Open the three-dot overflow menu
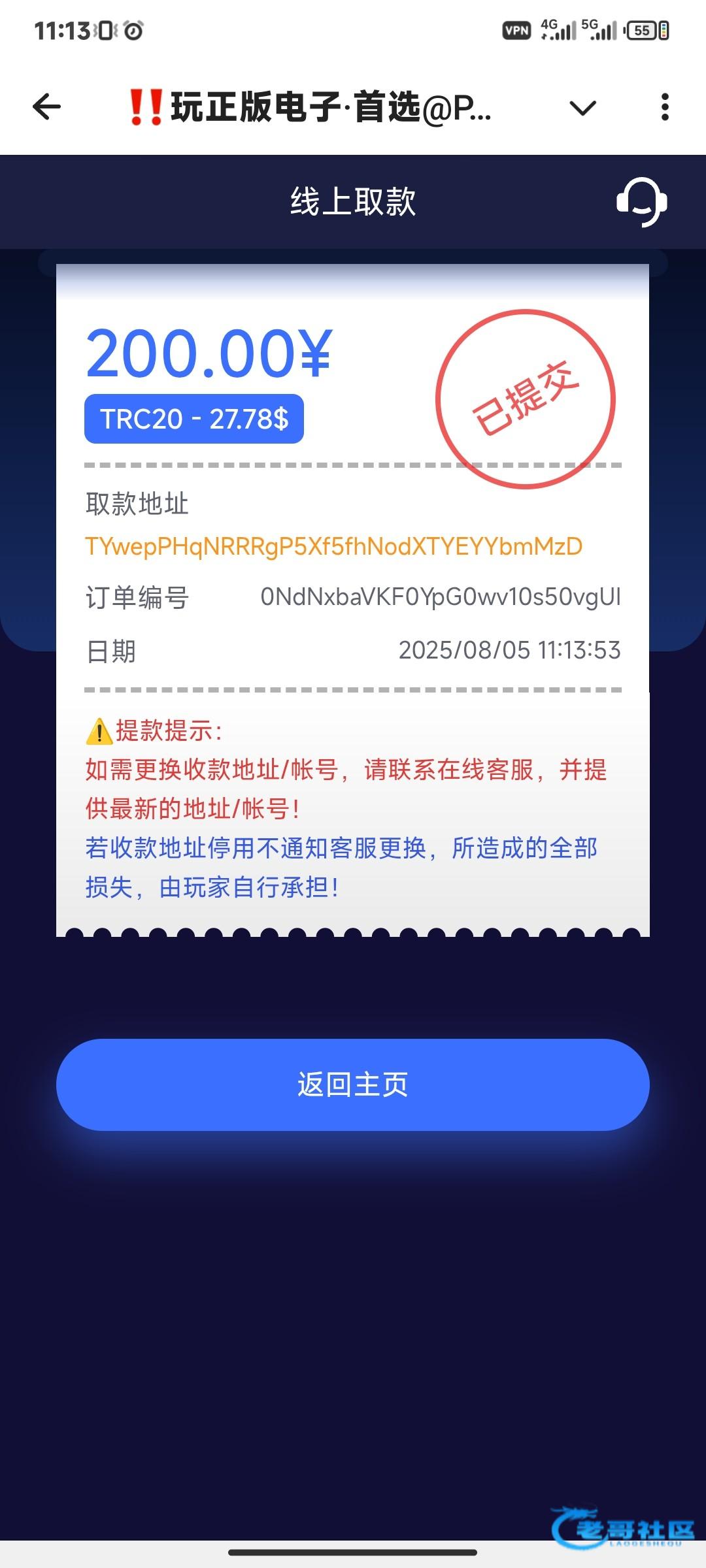Screen dimensions: 706x1568 click(665, 107)
